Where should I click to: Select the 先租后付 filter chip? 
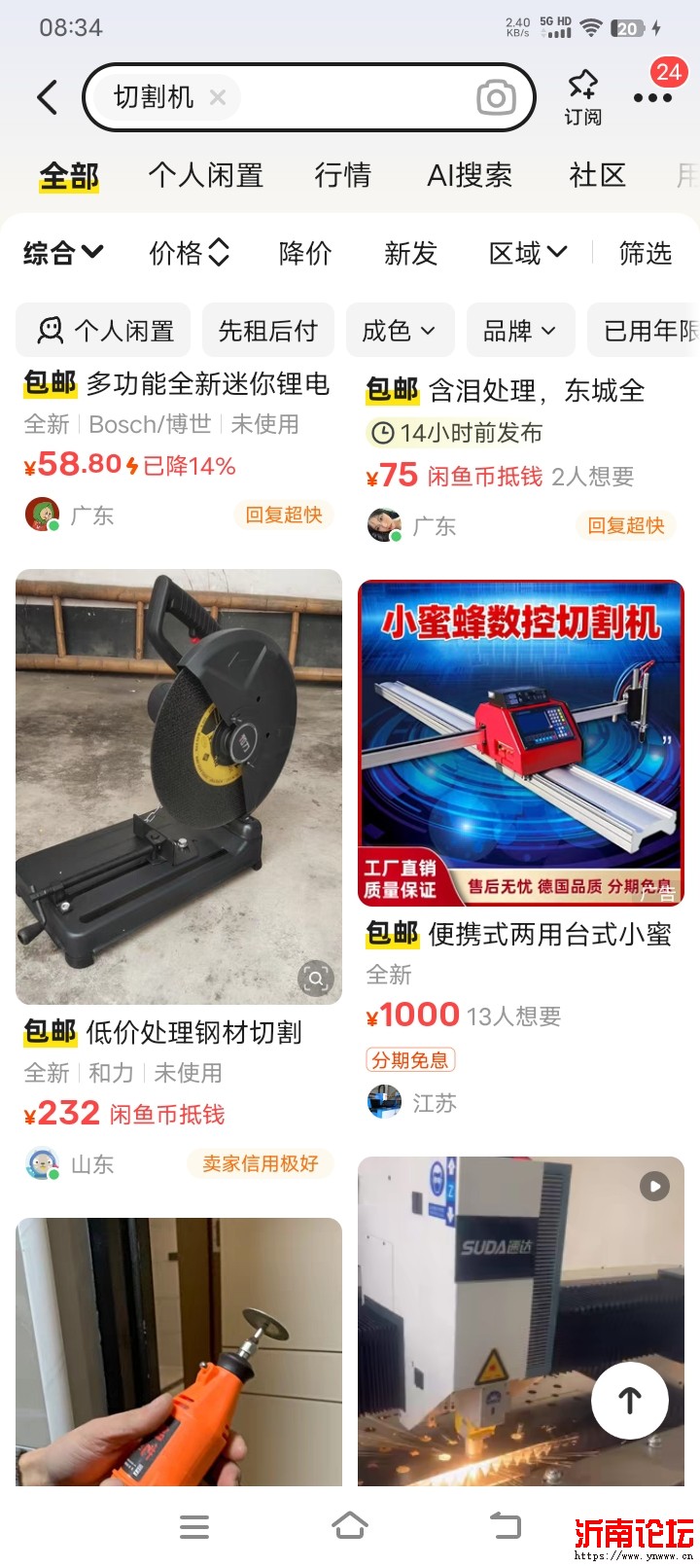tap(268, 331)
